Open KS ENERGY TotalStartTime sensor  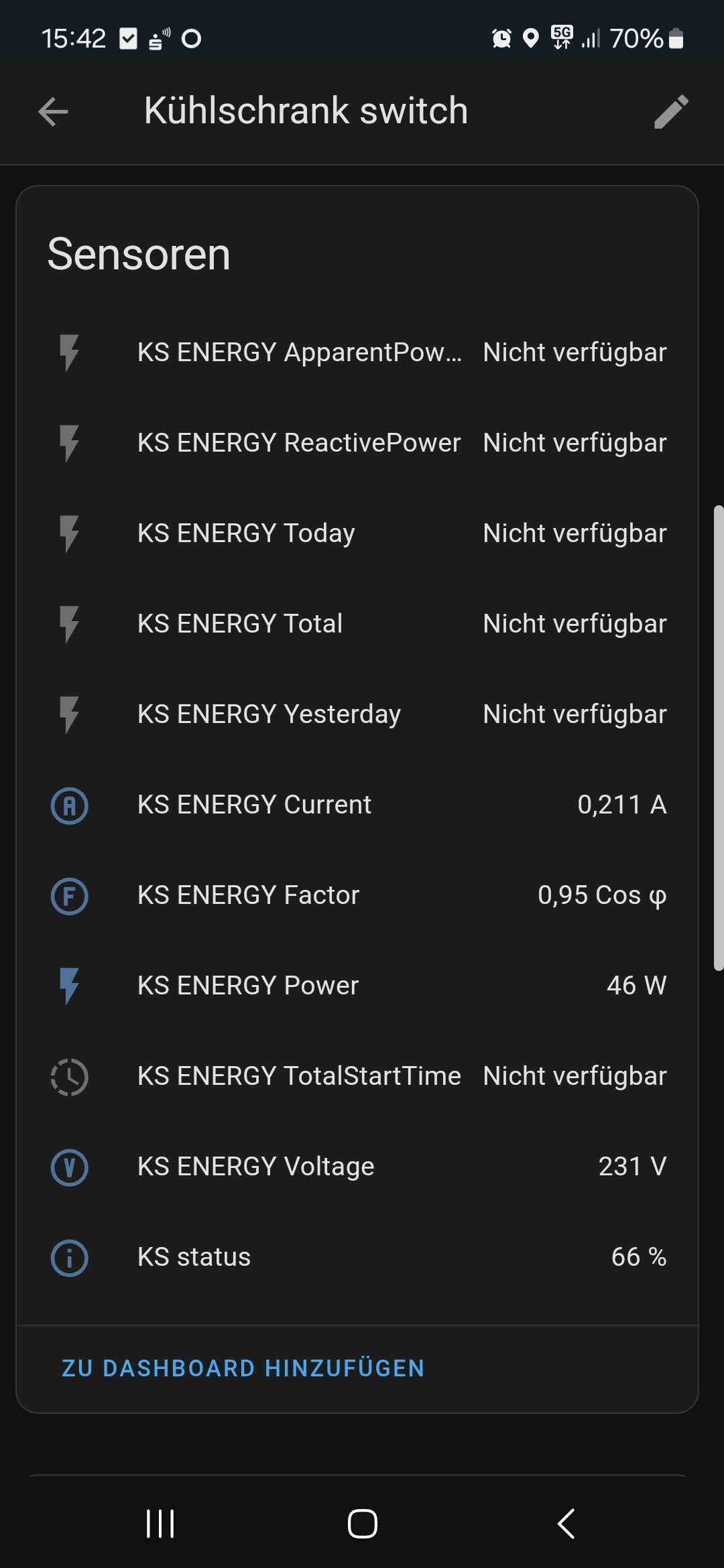(357, 1076)
